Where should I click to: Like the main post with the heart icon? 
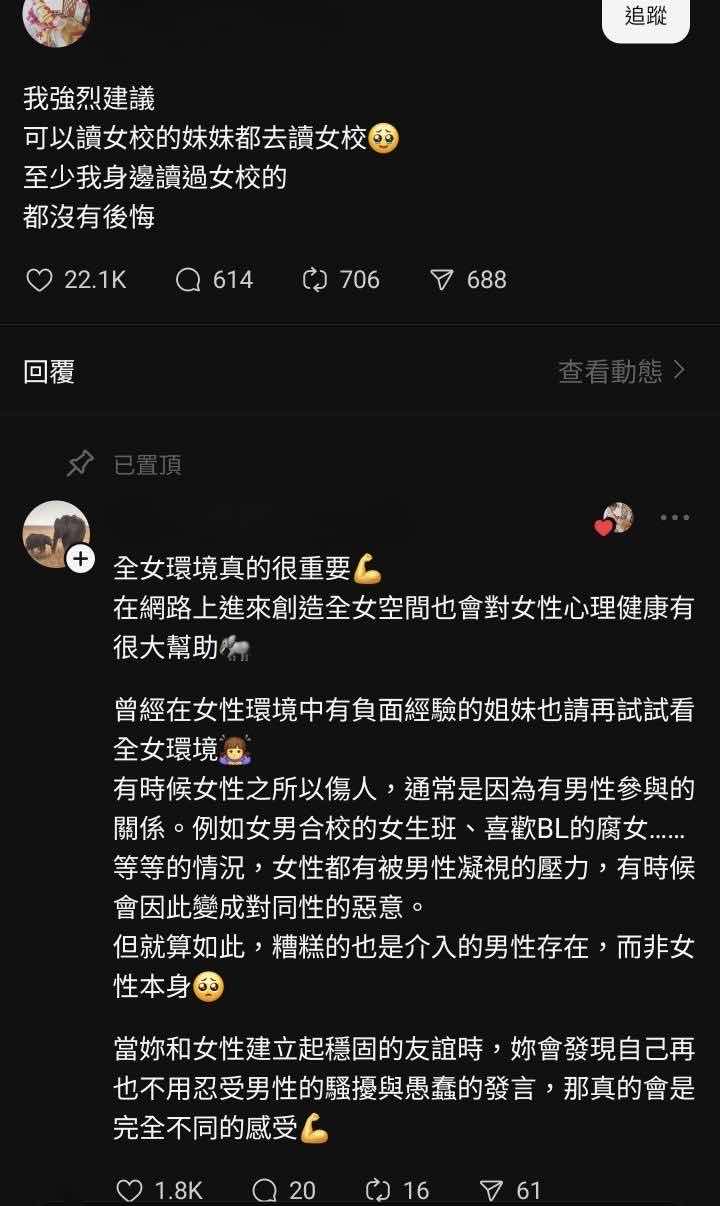[x=41, y=281]
